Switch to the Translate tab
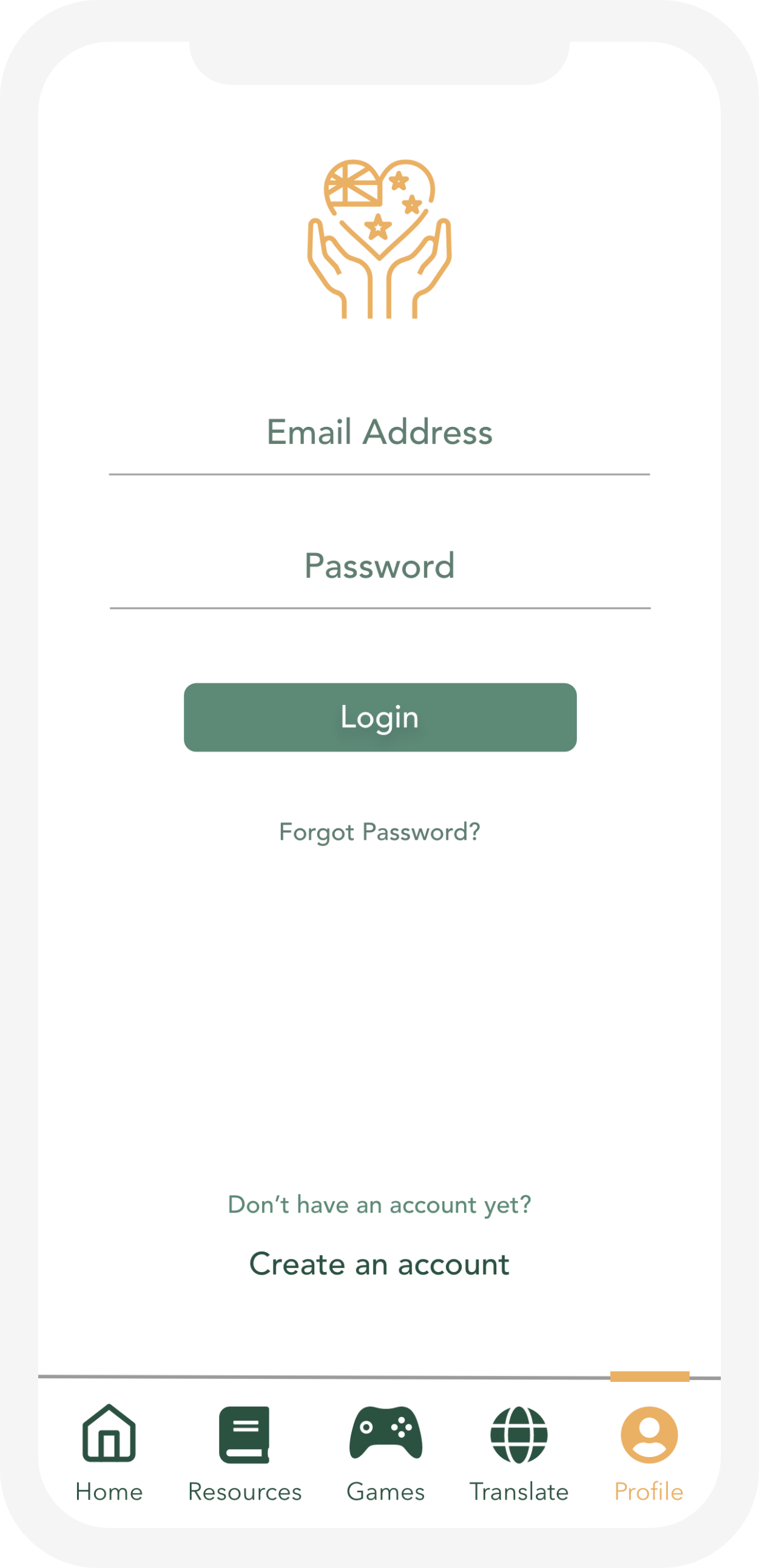The width and height of the screenshot is (759, 1568). click(x=519, y=1452)
